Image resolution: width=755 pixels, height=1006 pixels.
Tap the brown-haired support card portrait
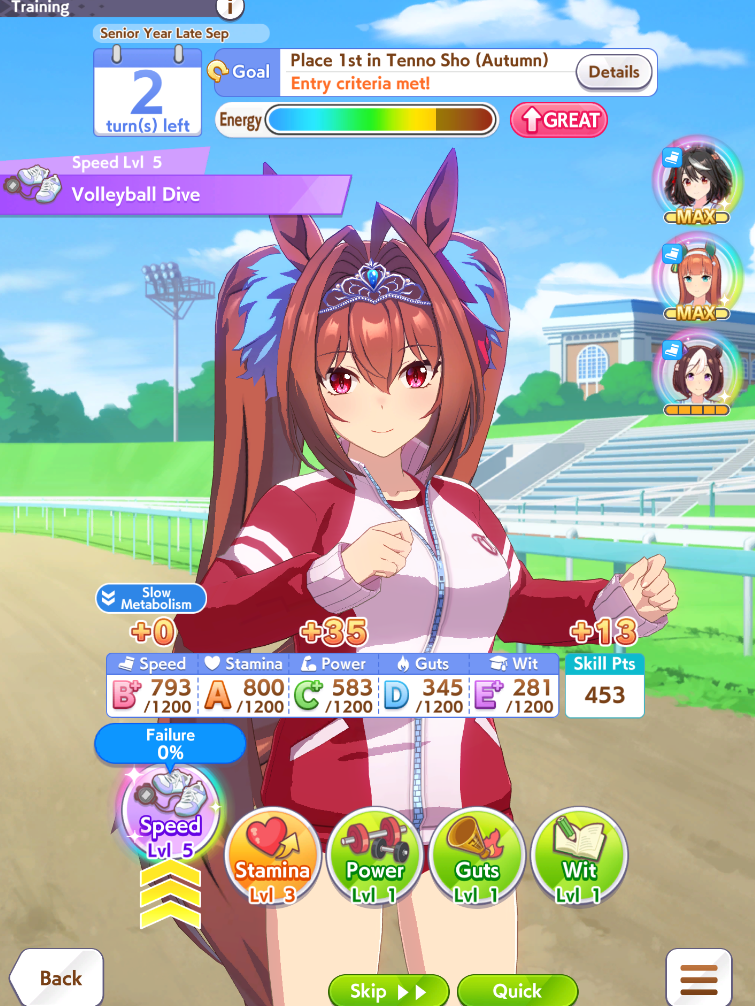(x=697, y=370)
